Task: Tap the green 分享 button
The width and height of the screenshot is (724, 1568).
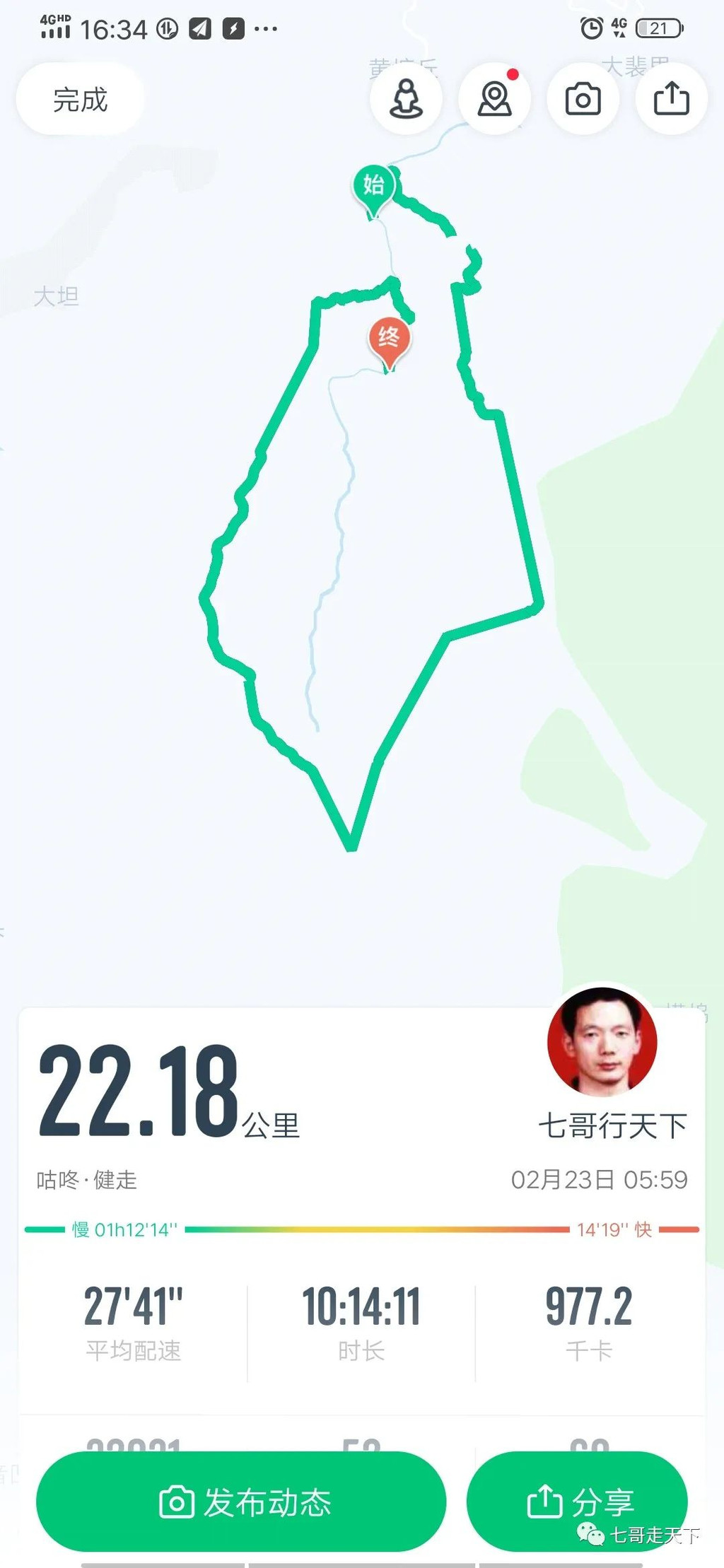Action: pos(578,1502)
